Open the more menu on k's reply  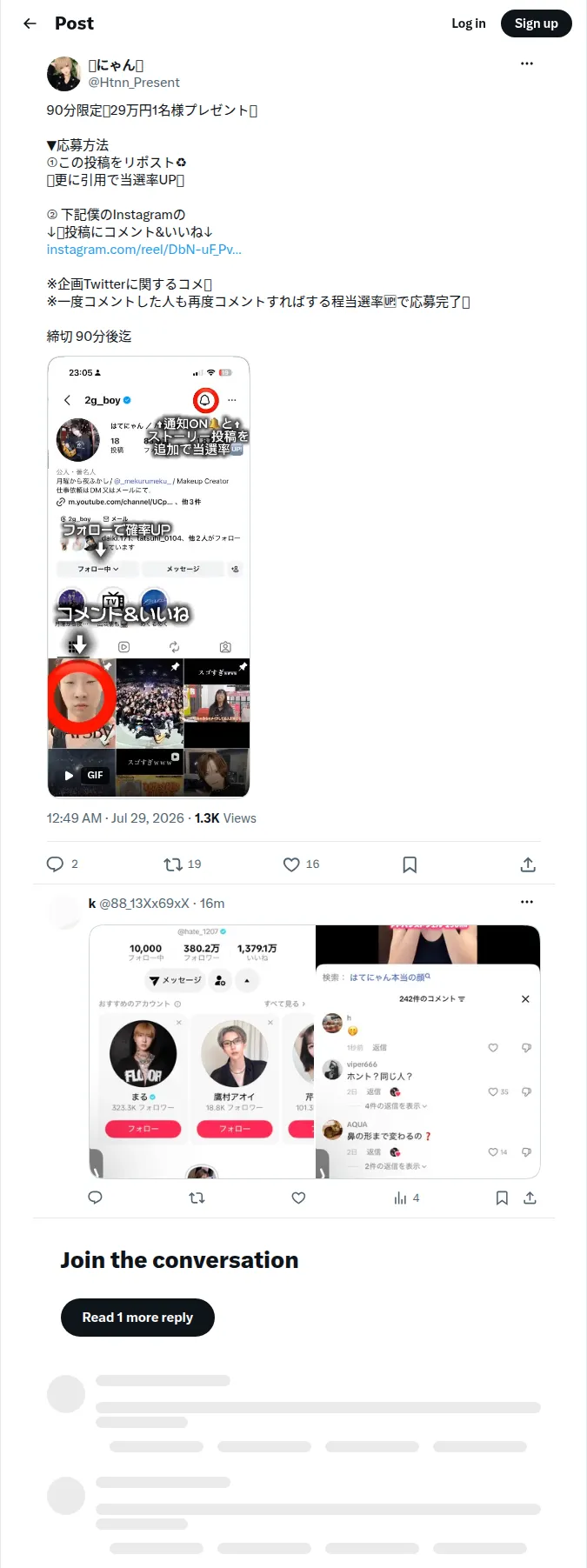click(526, 902)
